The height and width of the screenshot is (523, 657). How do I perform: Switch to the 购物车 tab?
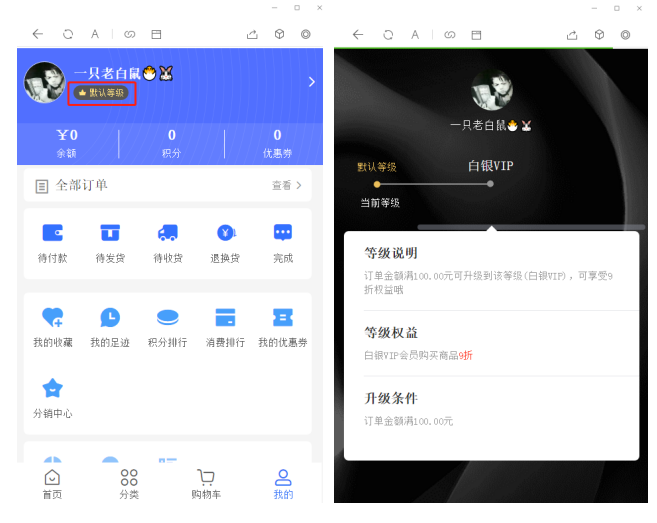click(x=206, y=484)
